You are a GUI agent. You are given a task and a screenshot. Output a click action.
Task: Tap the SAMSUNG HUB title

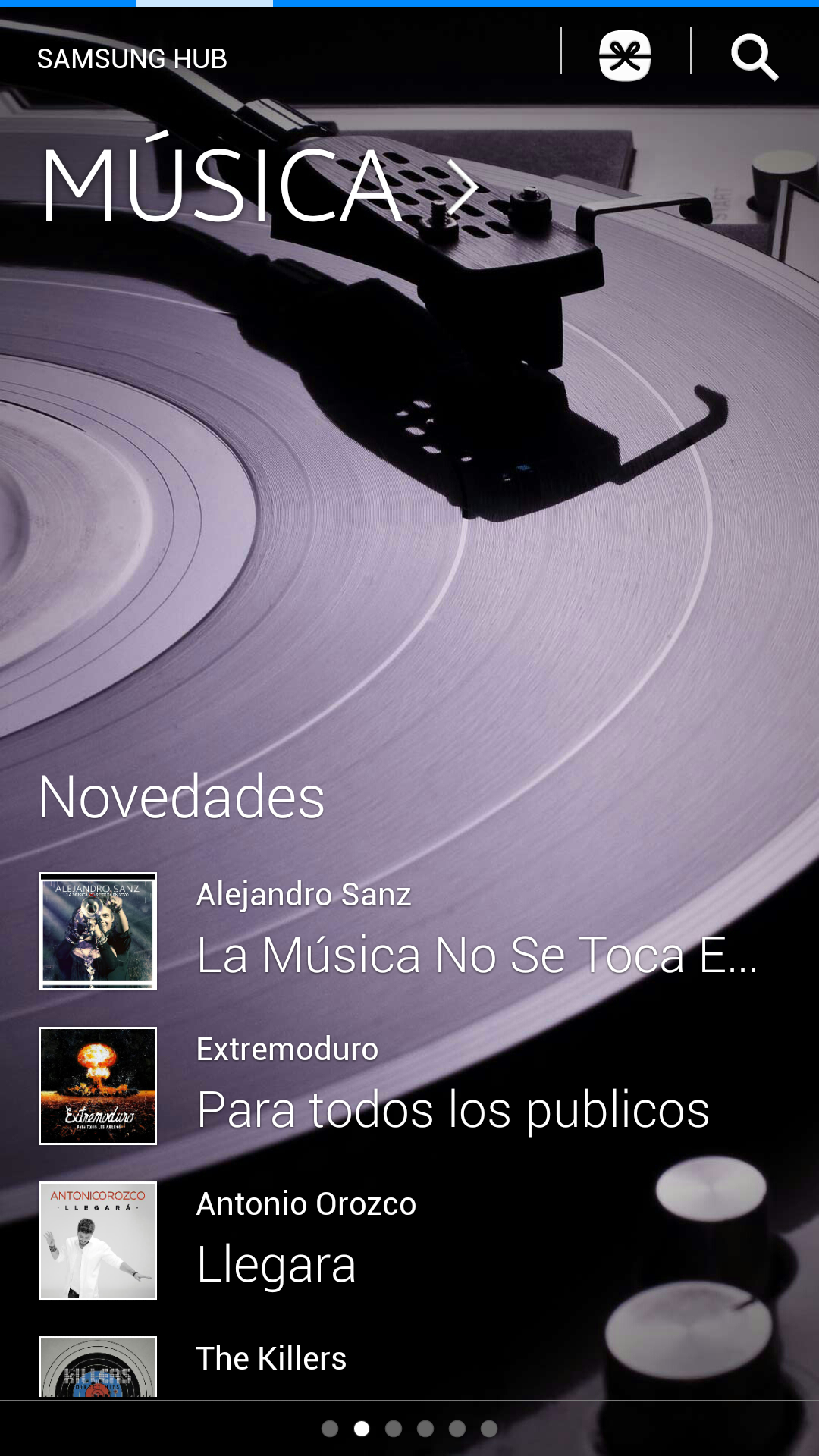coord(132,58)
